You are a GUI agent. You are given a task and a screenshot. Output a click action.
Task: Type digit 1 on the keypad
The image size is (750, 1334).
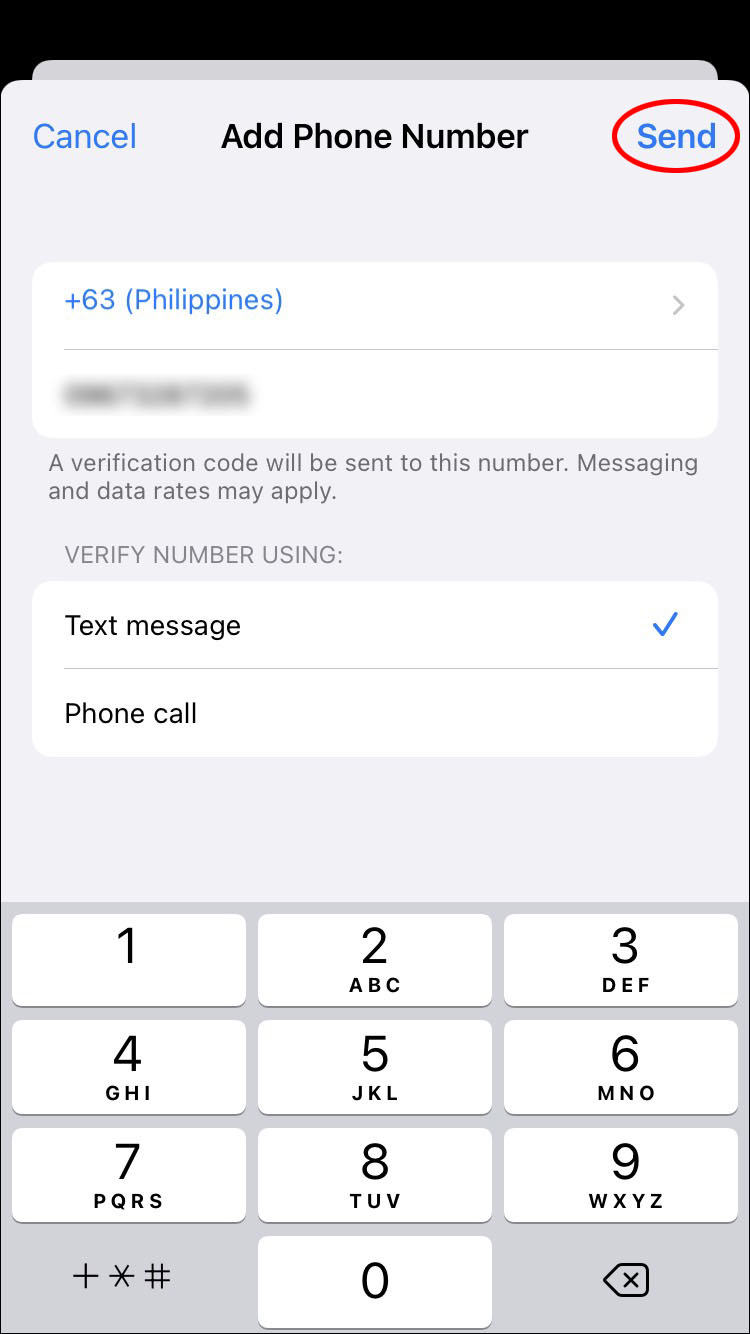(x=128, y=958)
